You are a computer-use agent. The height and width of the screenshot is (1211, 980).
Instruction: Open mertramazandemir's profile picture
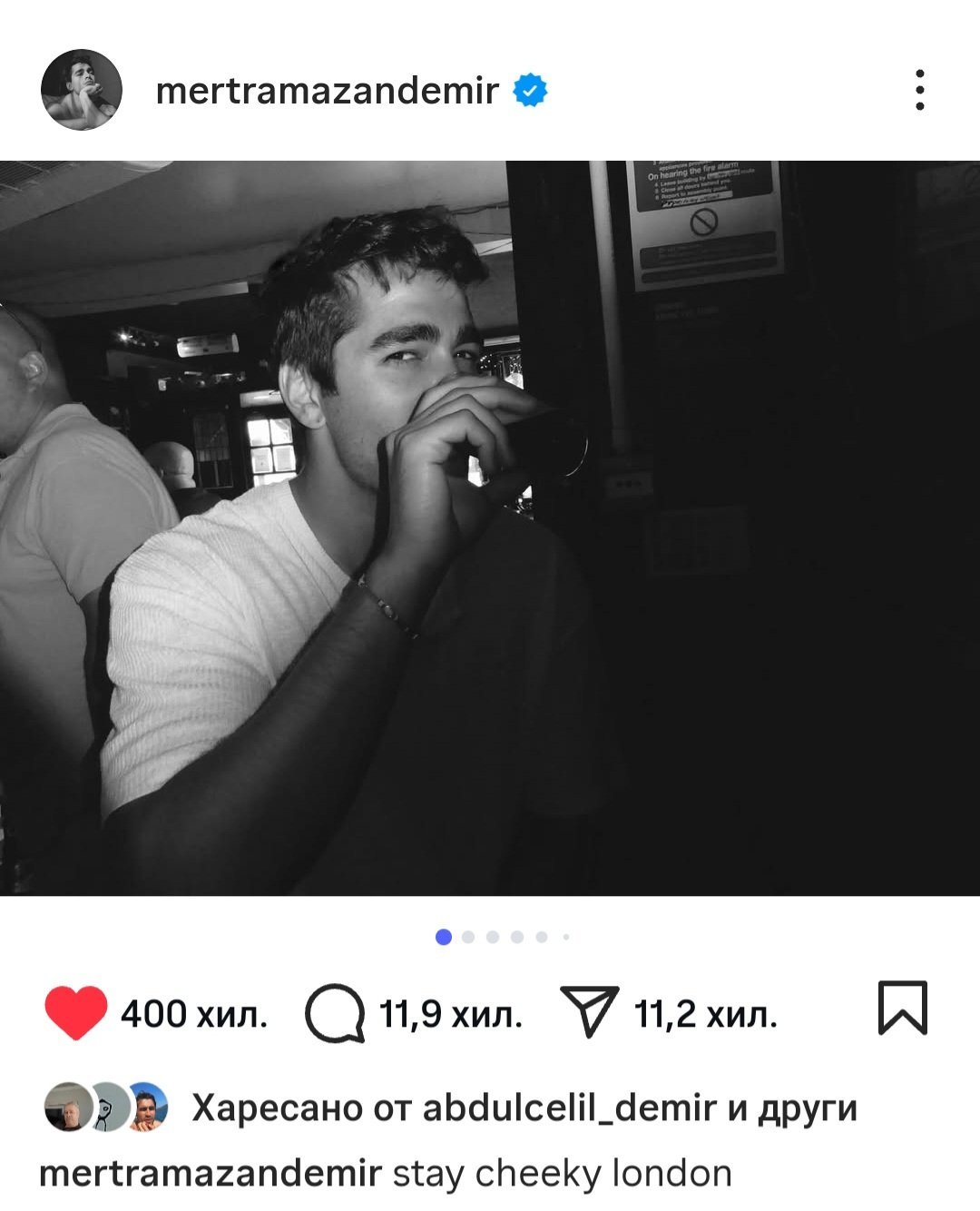pyautogui.click(x=82, y=91)
